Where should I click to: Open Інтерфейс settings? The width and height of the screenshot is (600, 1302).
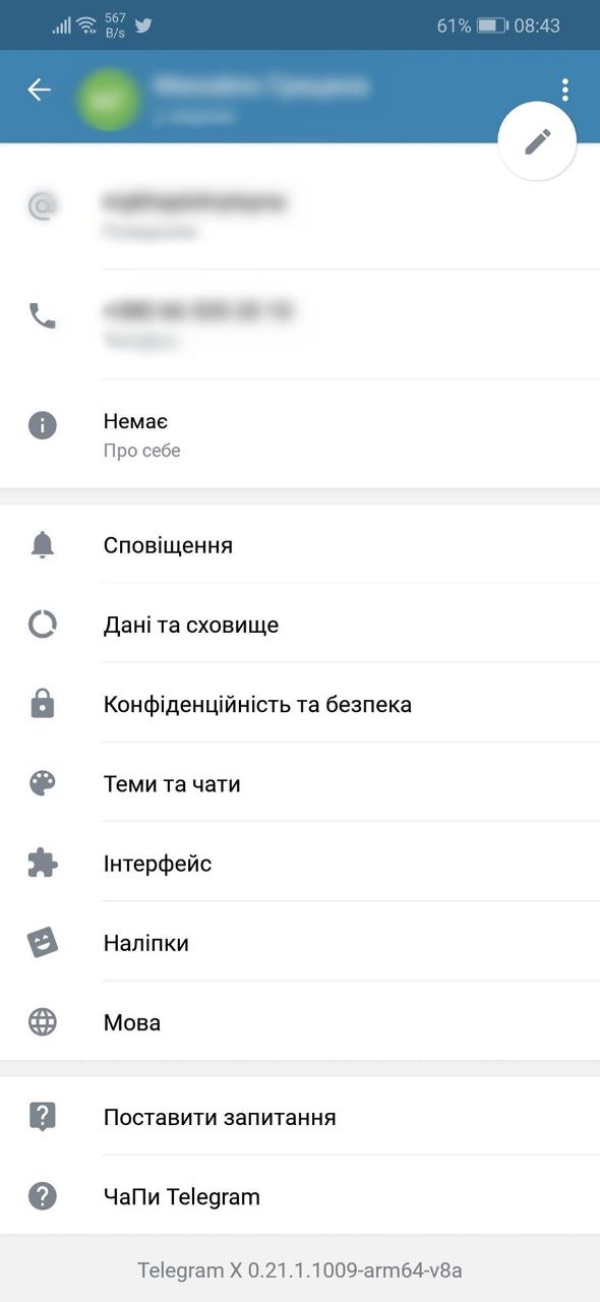[300, 863]
